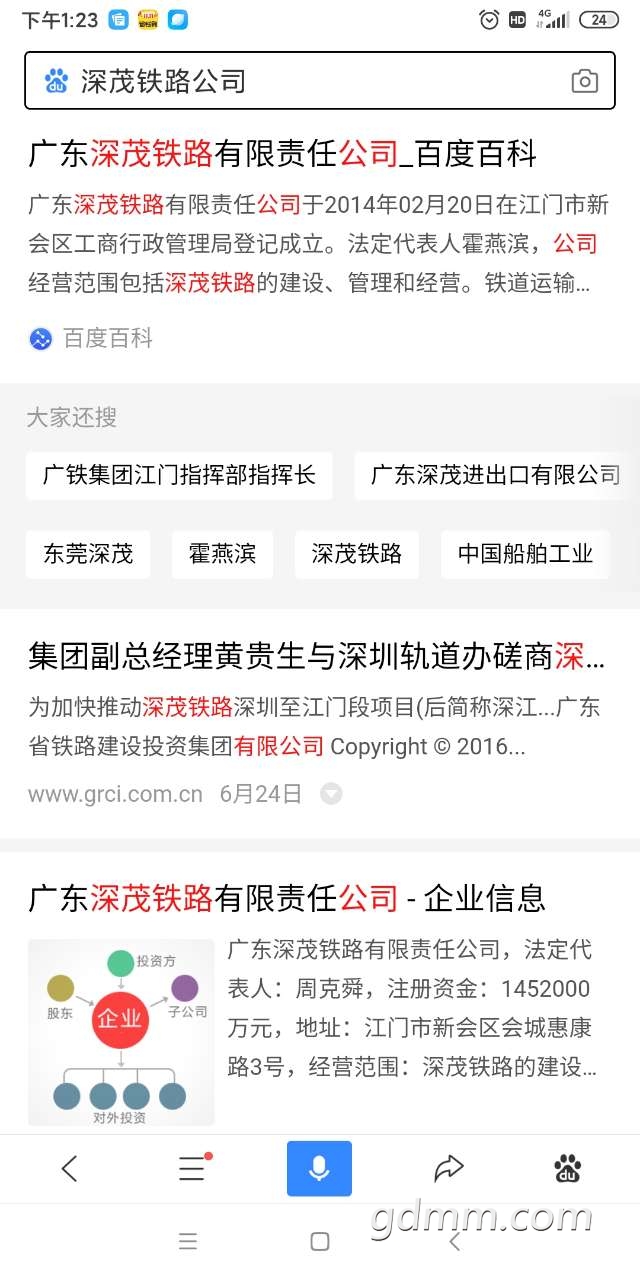Choose the 深茂铁路 related search chip
The height and width of the screenshot is (1280, 640).
coord(357,554)
